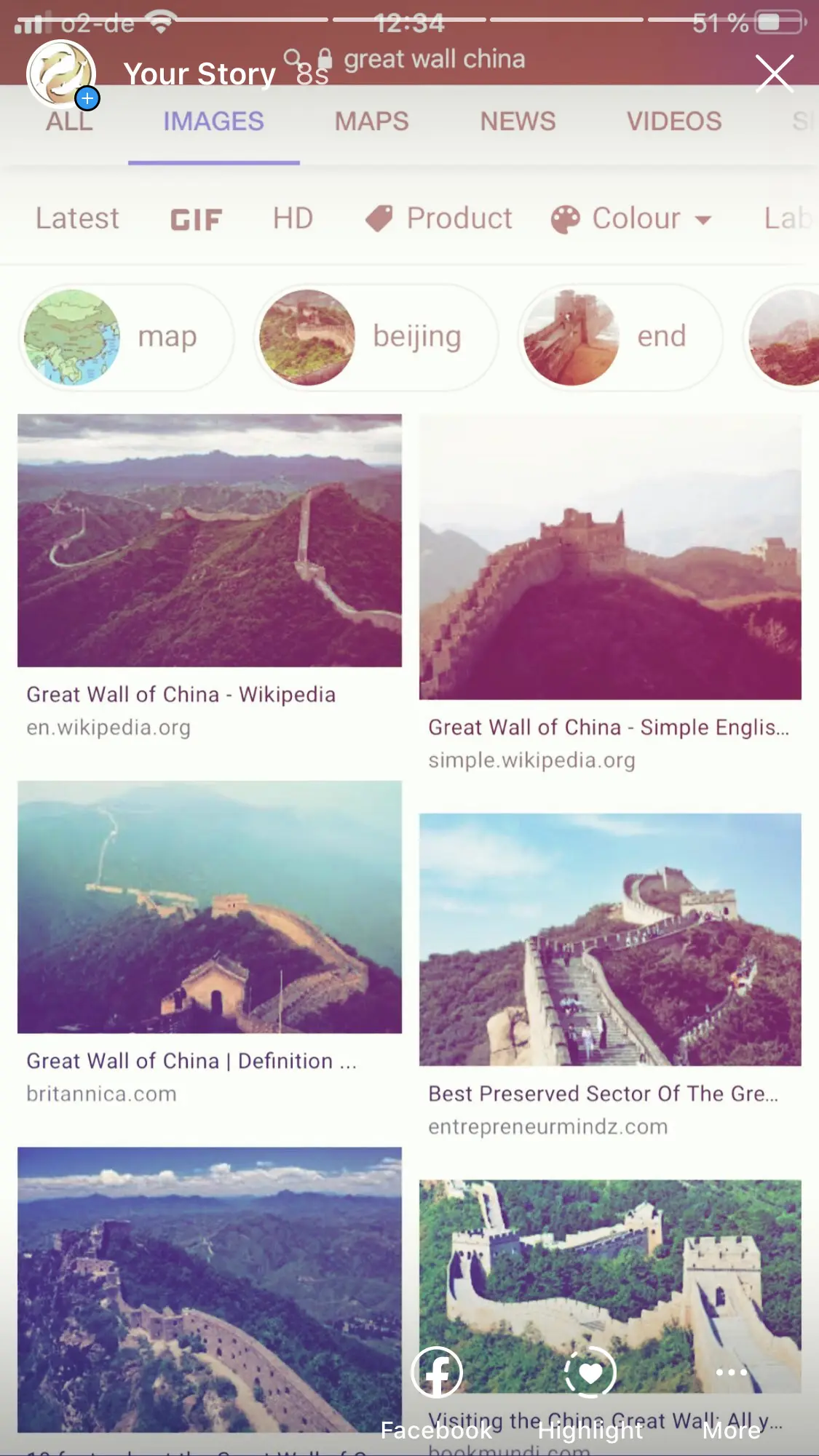Open the More options menu
Screen dimensions: 819x1456
(x=731, y=1374)
